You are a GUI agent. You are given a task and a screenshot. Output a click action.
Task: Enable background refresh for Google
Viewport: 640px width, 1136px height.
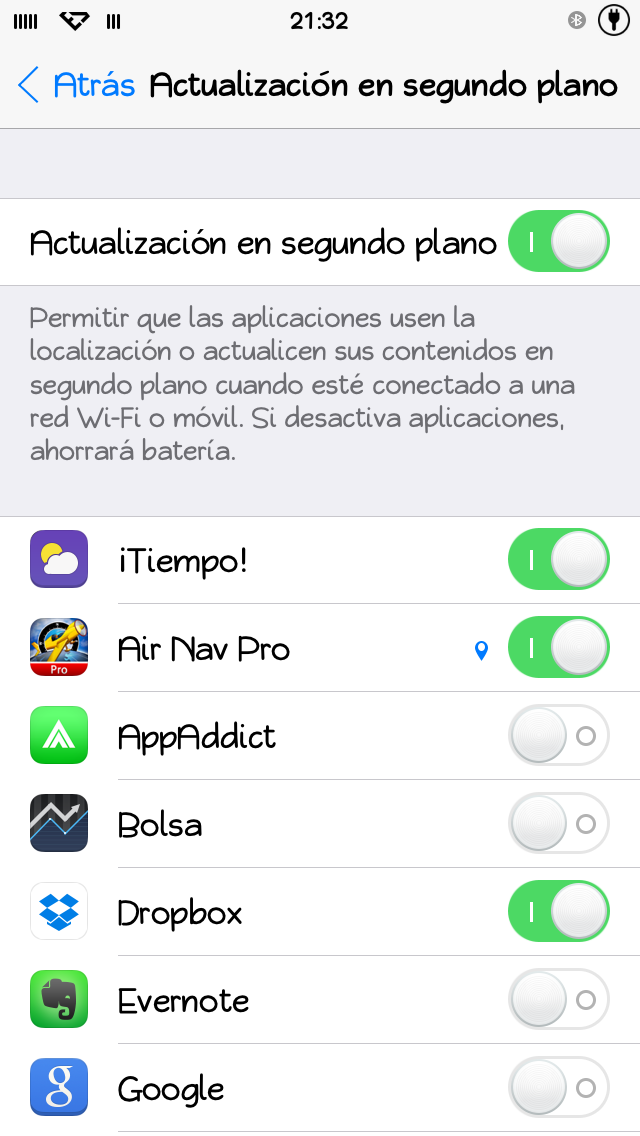[x=559, y=1087]
